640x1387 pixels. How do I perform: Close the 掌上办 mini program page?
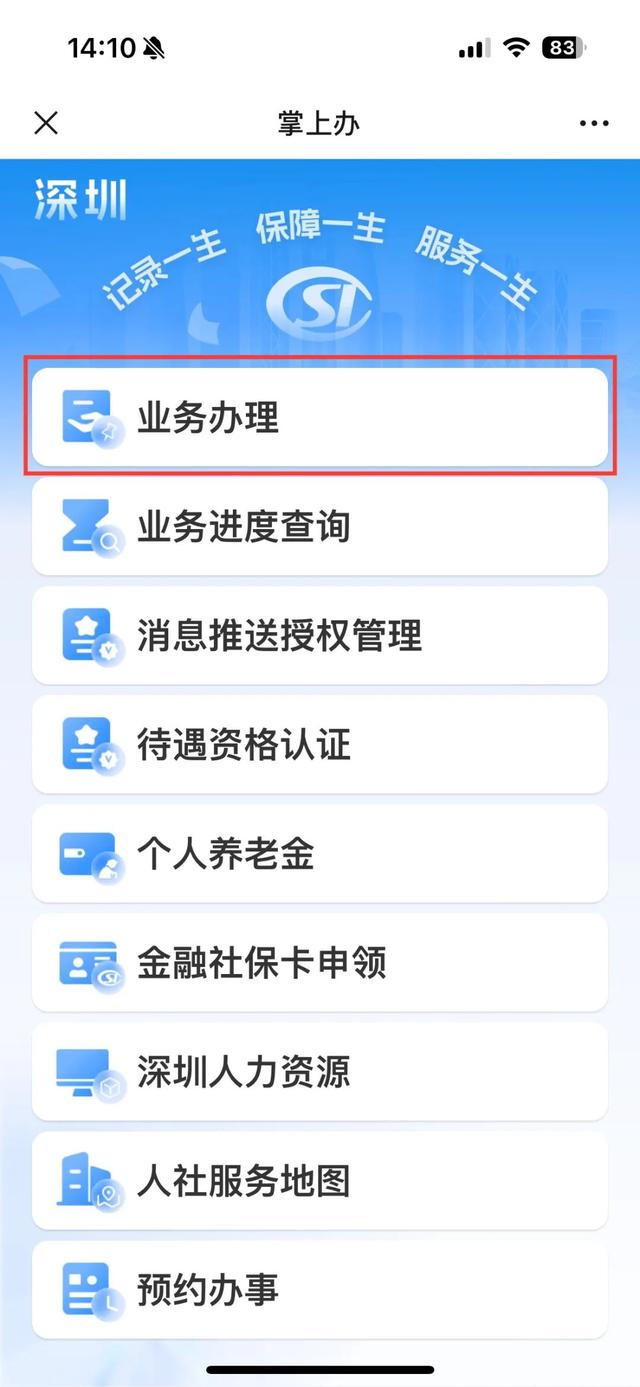click(x=46, y=123)
